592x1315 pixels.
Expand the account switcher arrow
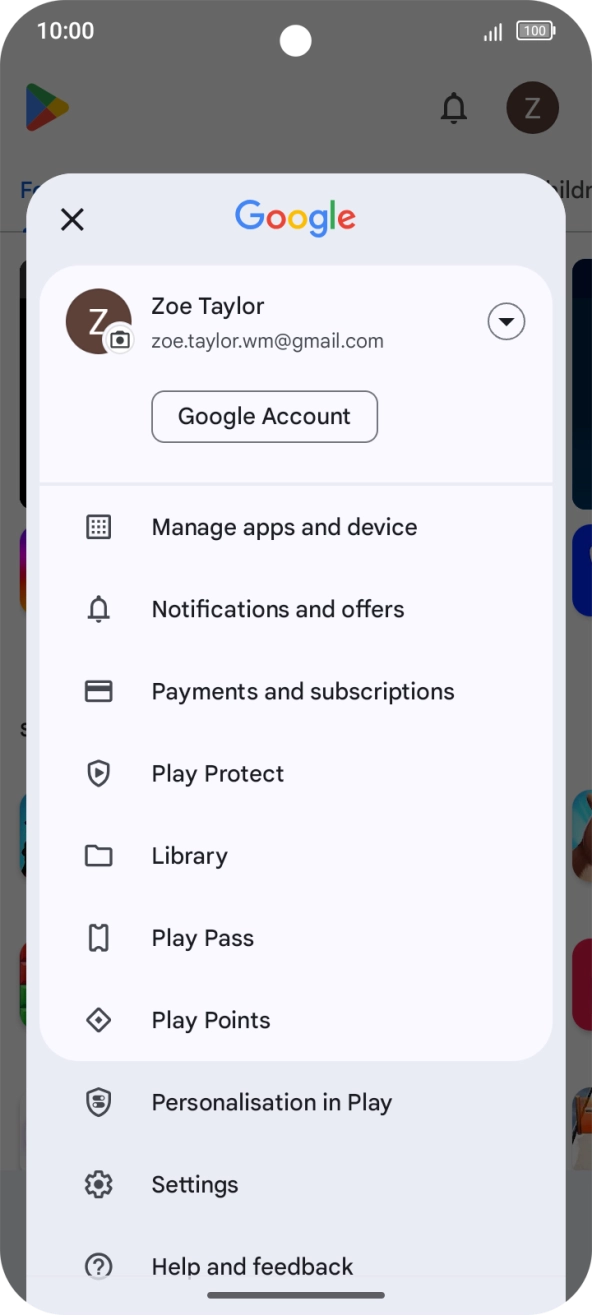point(506,322)
